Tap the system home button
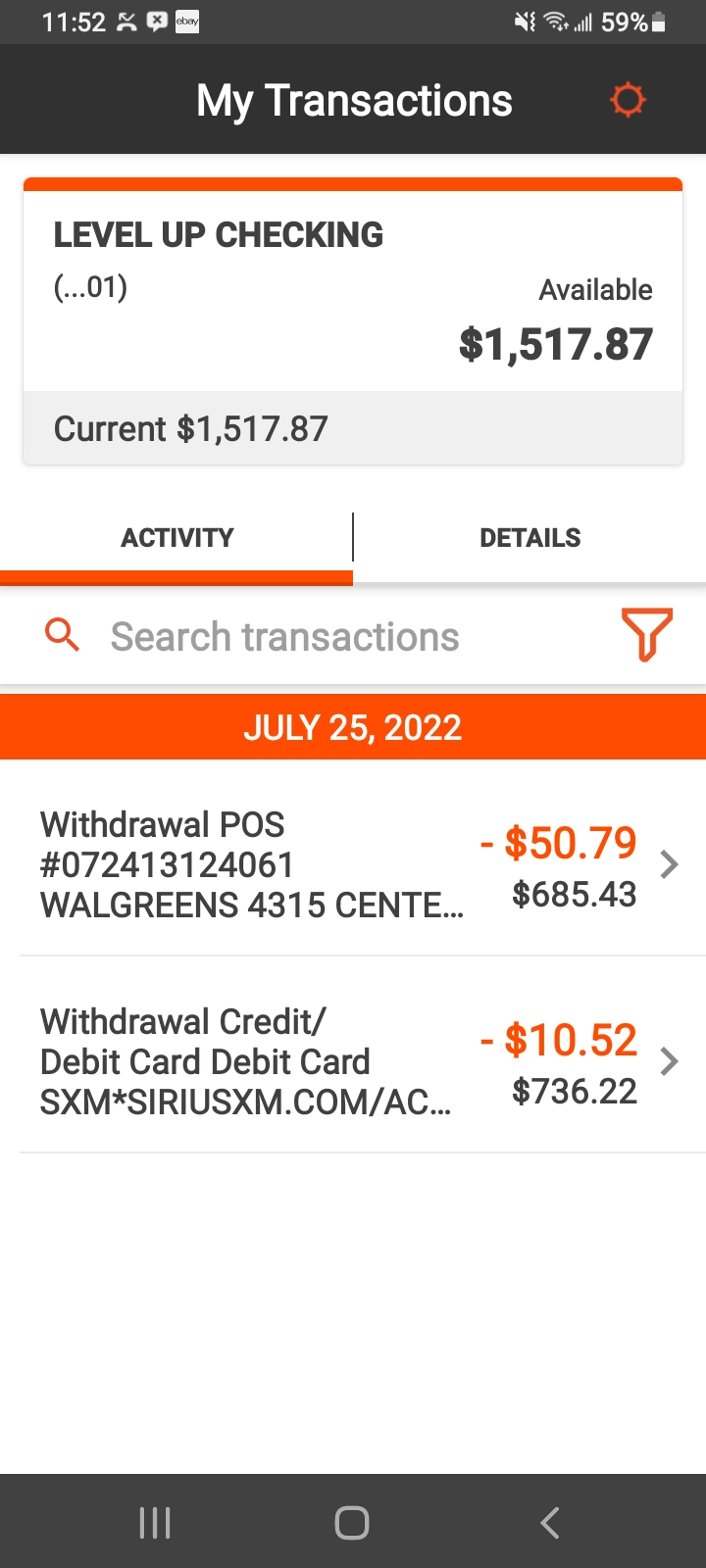 pos(352,1522)
